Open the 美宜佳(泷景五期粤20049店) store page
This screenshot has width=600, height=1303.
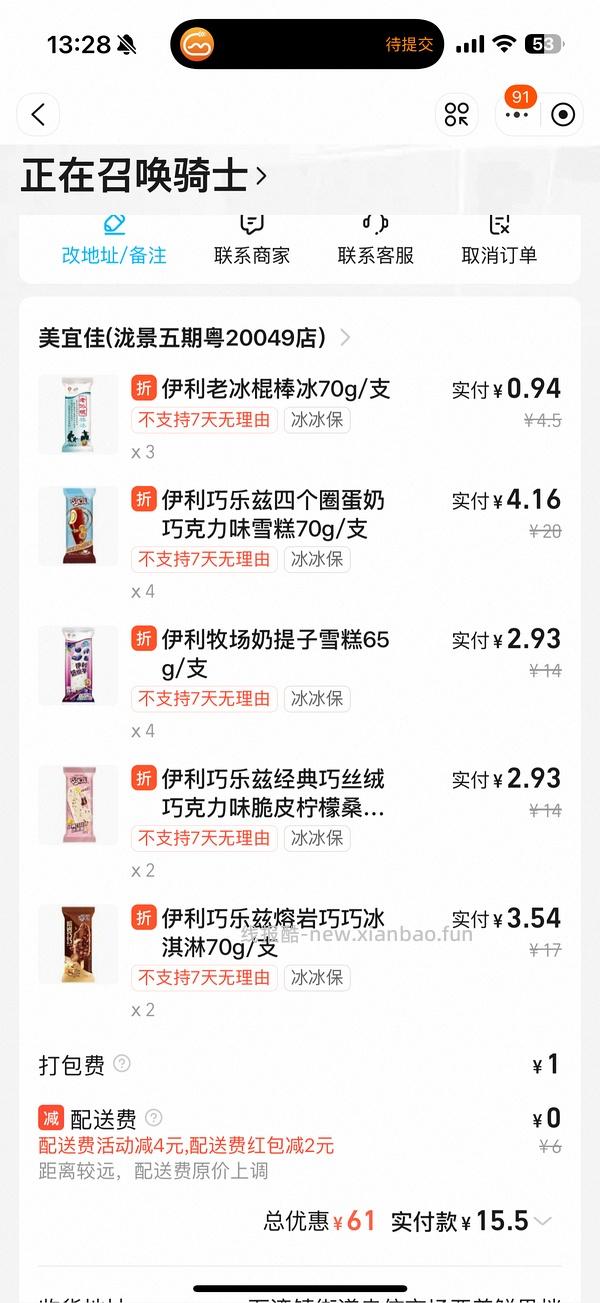[195, 338]
